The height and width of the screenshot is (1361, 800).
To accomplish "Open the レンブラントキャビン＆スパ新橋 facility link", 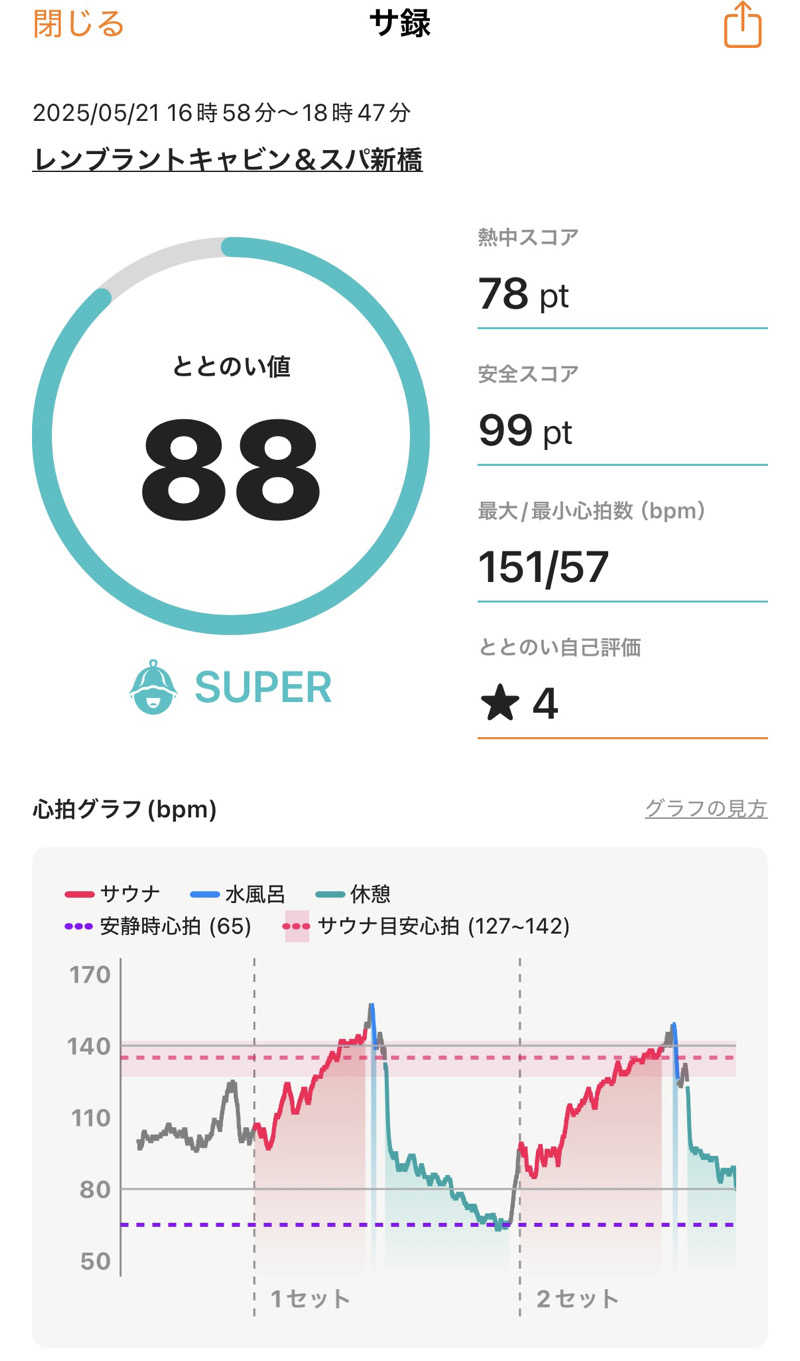I will [x=227, y=160].
